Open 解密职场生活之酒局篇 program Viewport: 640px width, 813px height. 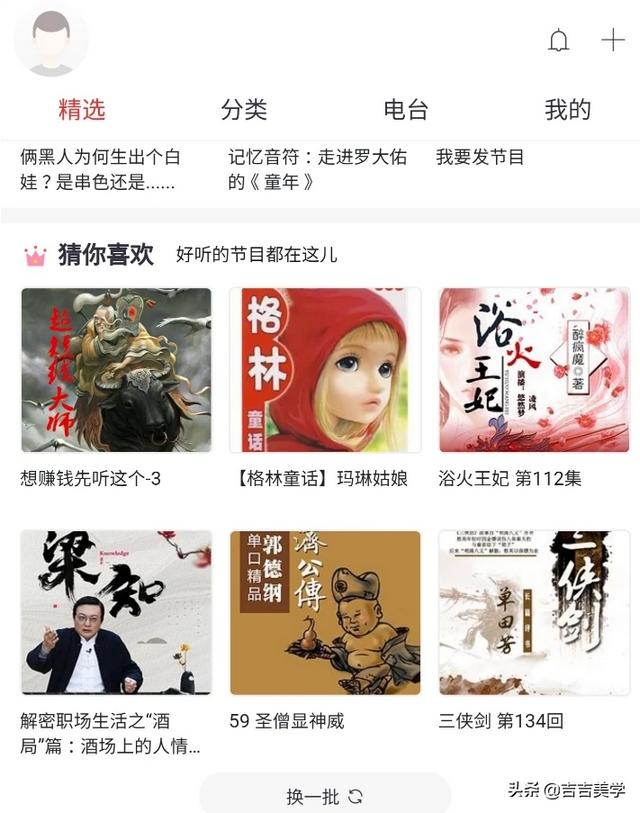point(116,612)
